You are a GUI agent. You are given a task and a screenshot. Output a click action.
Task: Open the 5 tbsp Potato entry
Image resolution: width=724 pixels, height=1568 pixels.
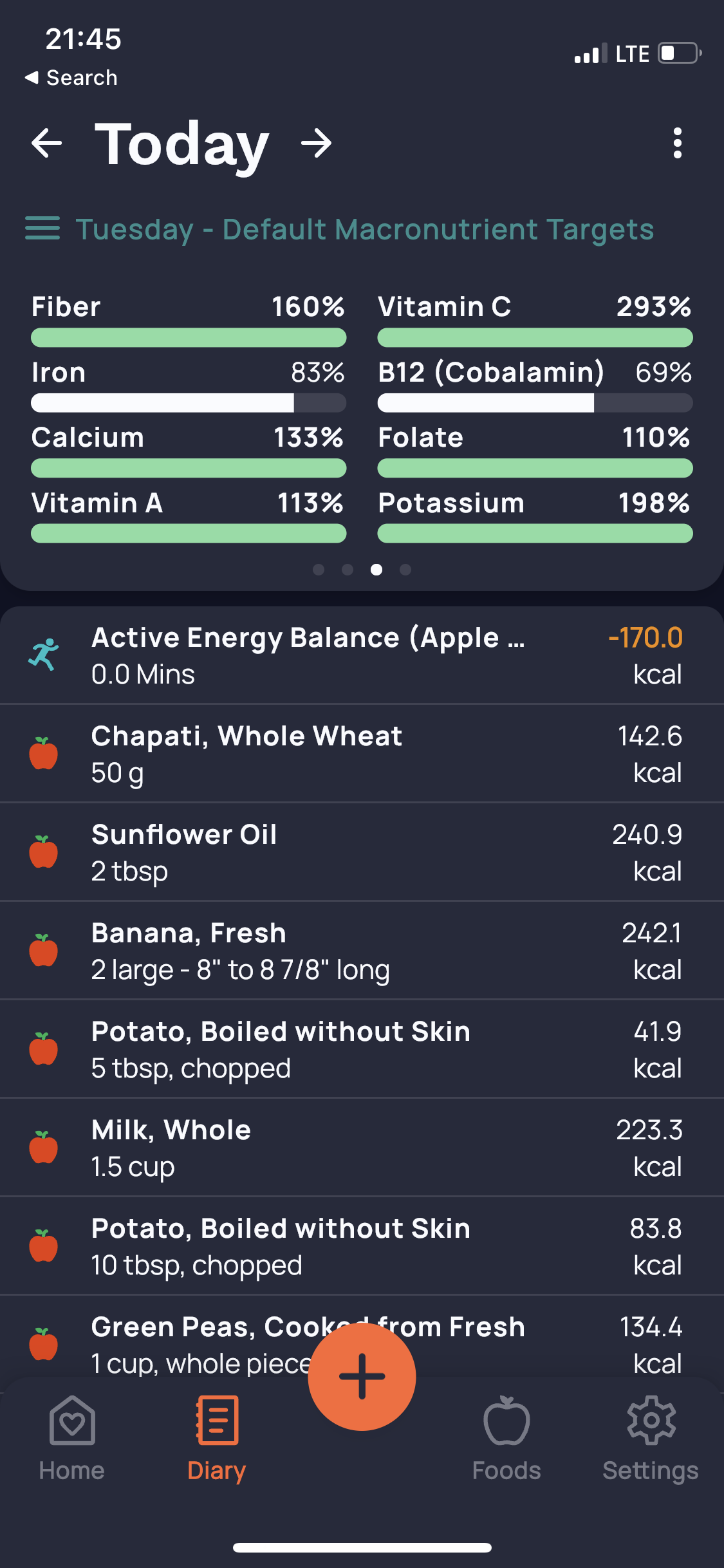coord(362,1049)
